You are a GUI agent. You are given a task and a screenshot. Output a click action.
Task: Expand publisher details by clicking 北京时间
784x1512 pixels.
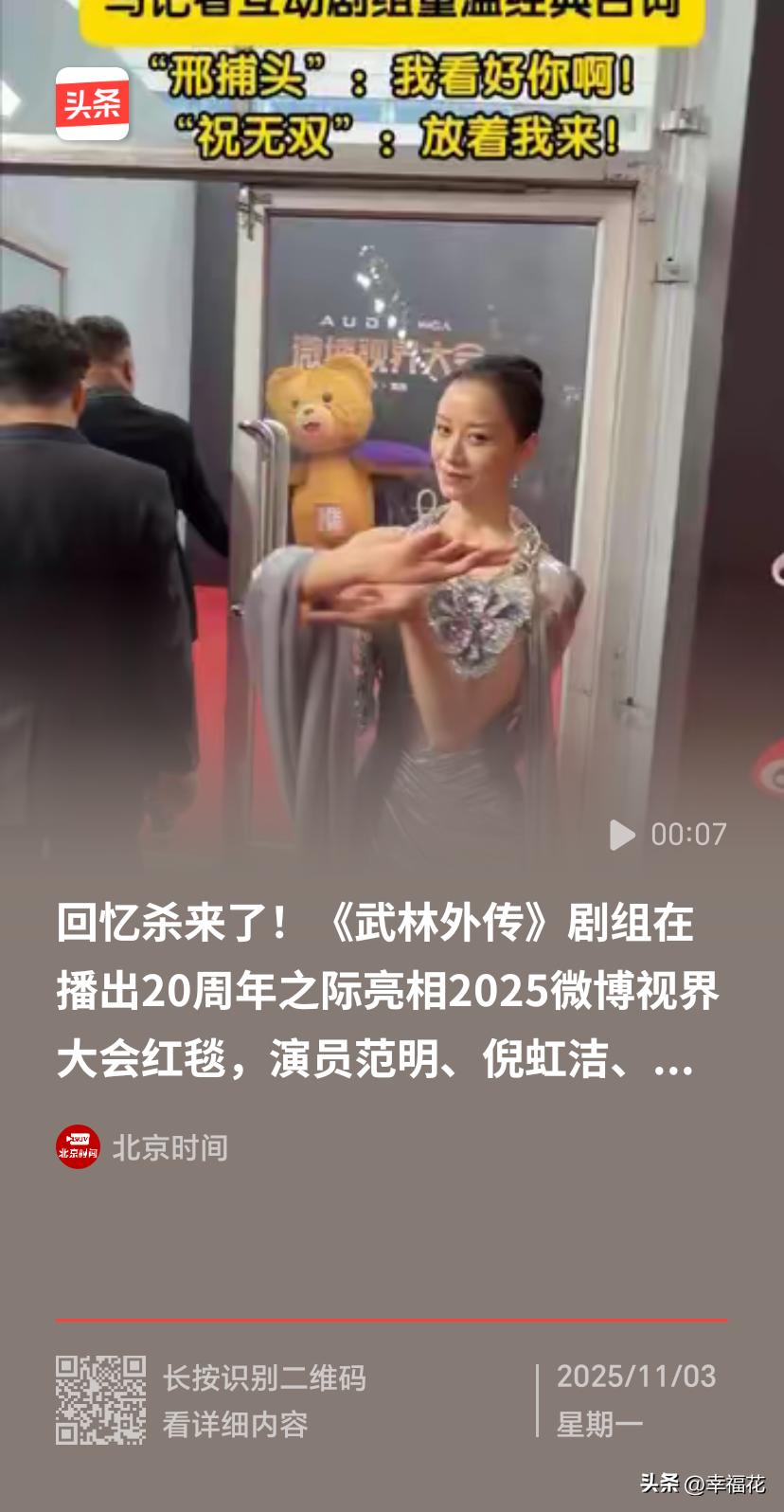[170, 1147]
